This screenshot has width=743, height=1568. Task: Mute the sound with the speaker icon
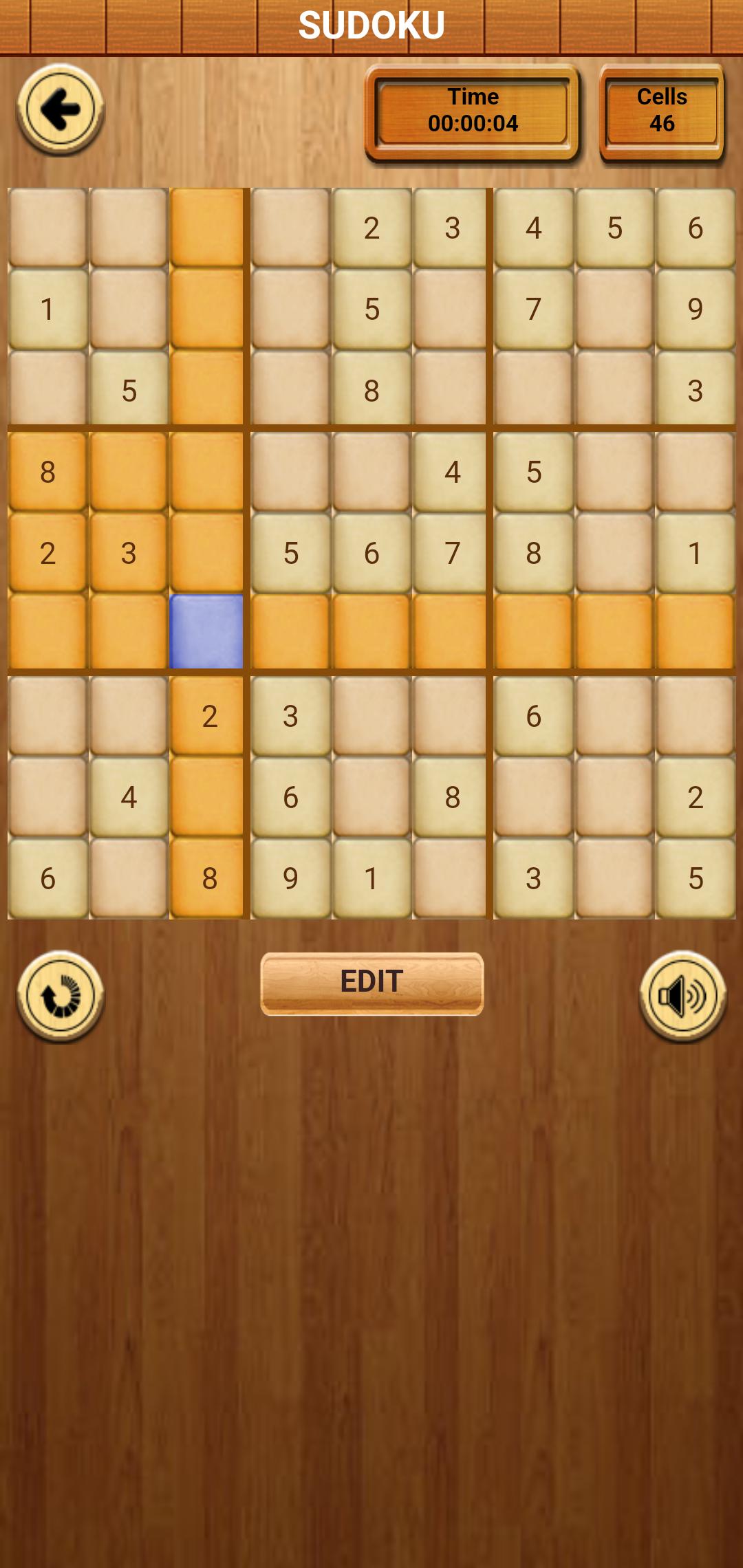682,996
